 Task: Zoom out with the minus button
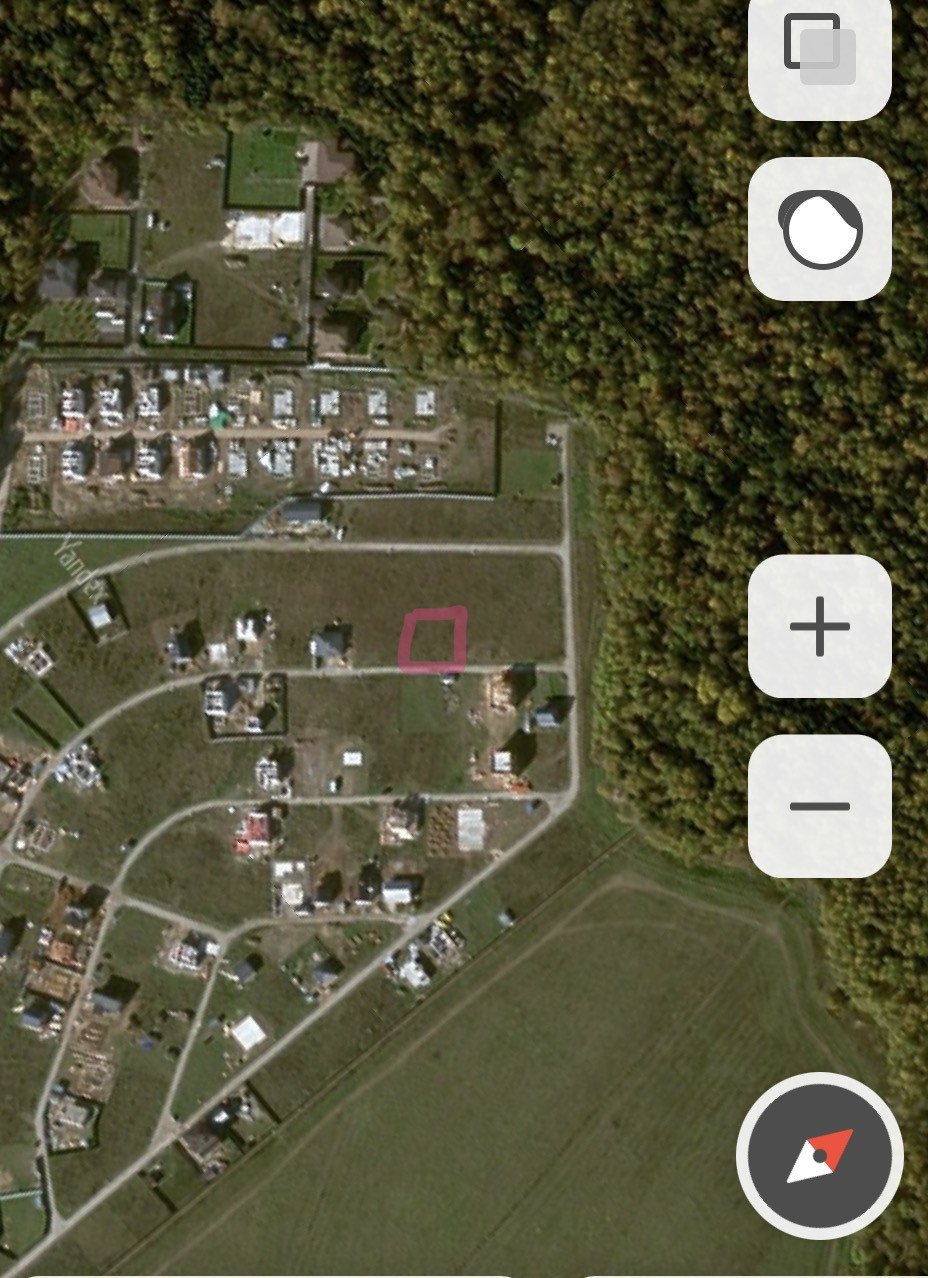(819, 806)
